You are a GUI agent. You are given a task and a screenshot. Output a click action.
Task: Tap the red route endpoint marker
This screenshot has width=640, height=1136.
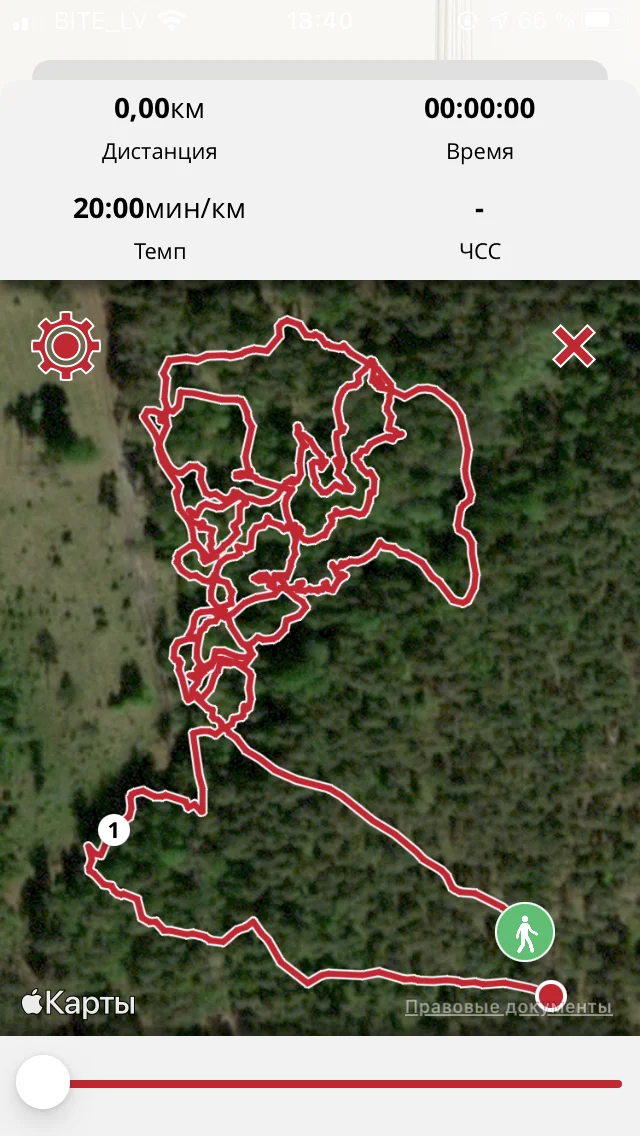click(551, 995)
